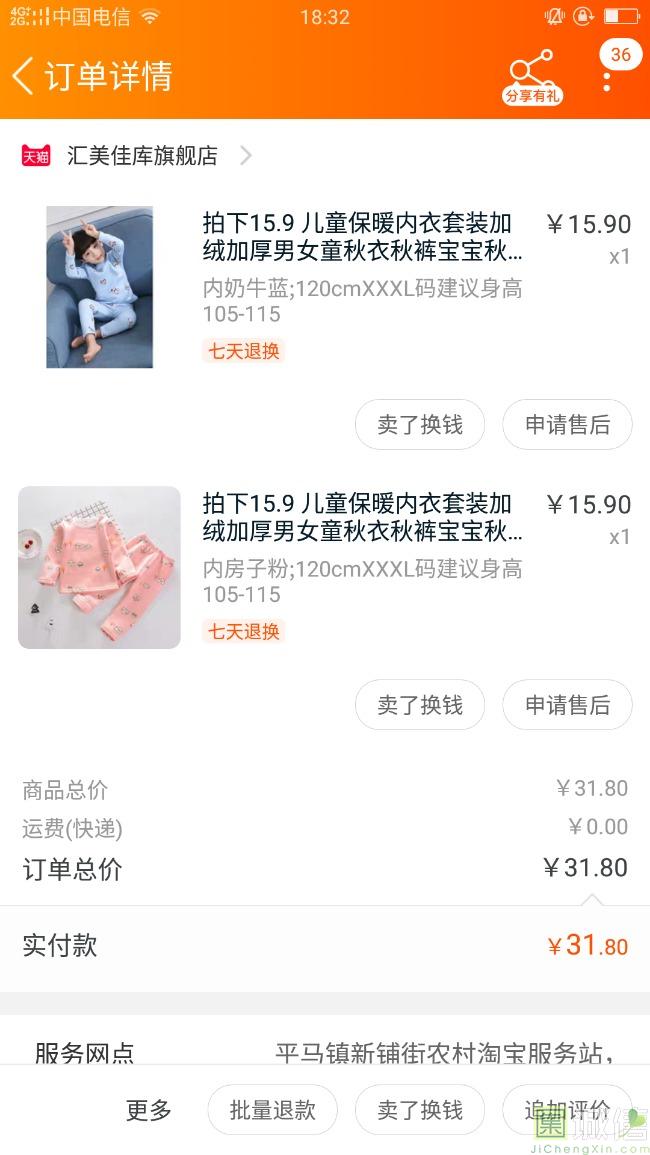Viewport: 650px width, 1155px height.
Task: Tap the 追加评价 button
Action: (x=567, y=1110)
